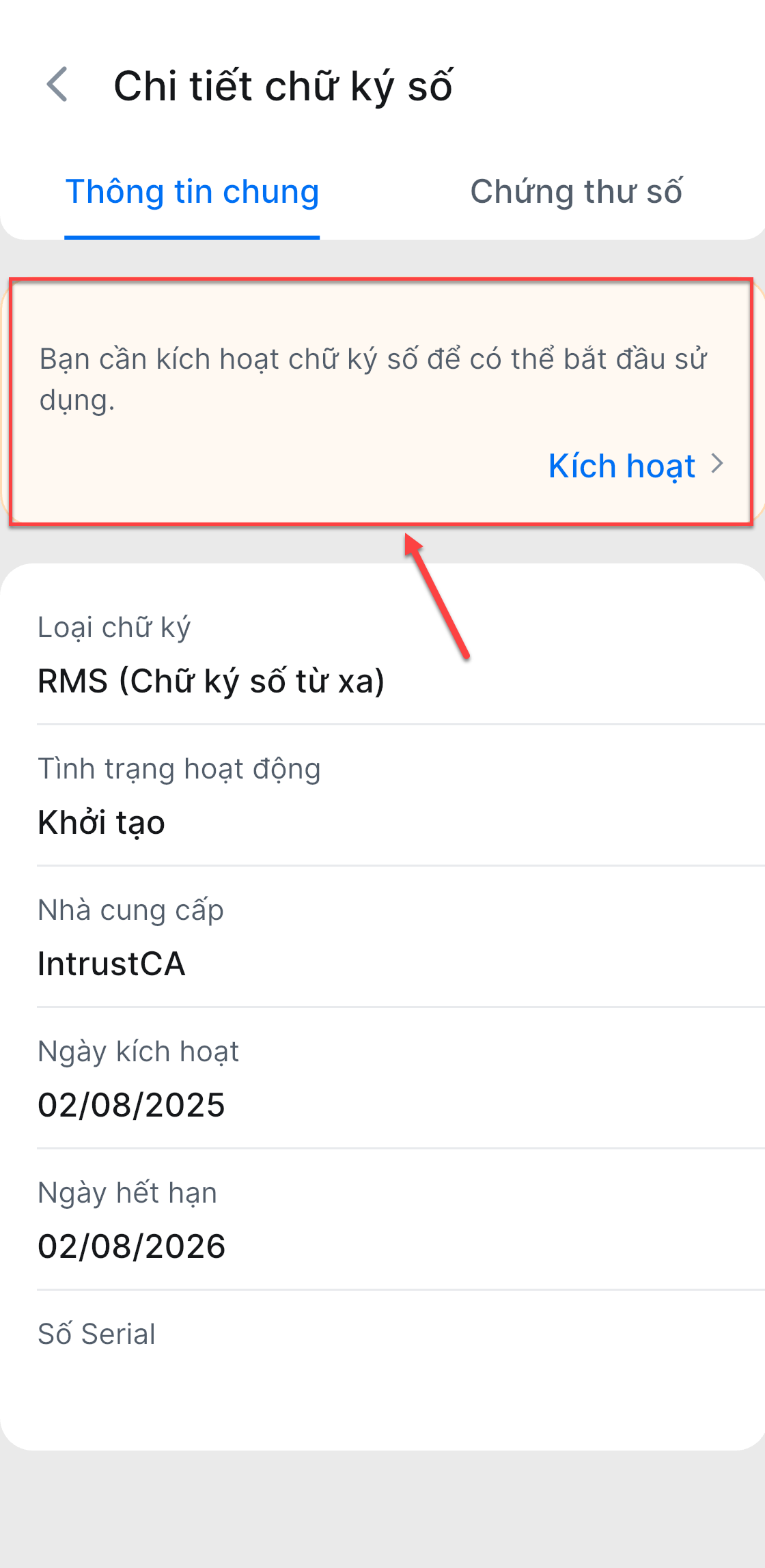Go back using the arrow icon
This screenshot has width=765, height=1568.
click(57, 85)
